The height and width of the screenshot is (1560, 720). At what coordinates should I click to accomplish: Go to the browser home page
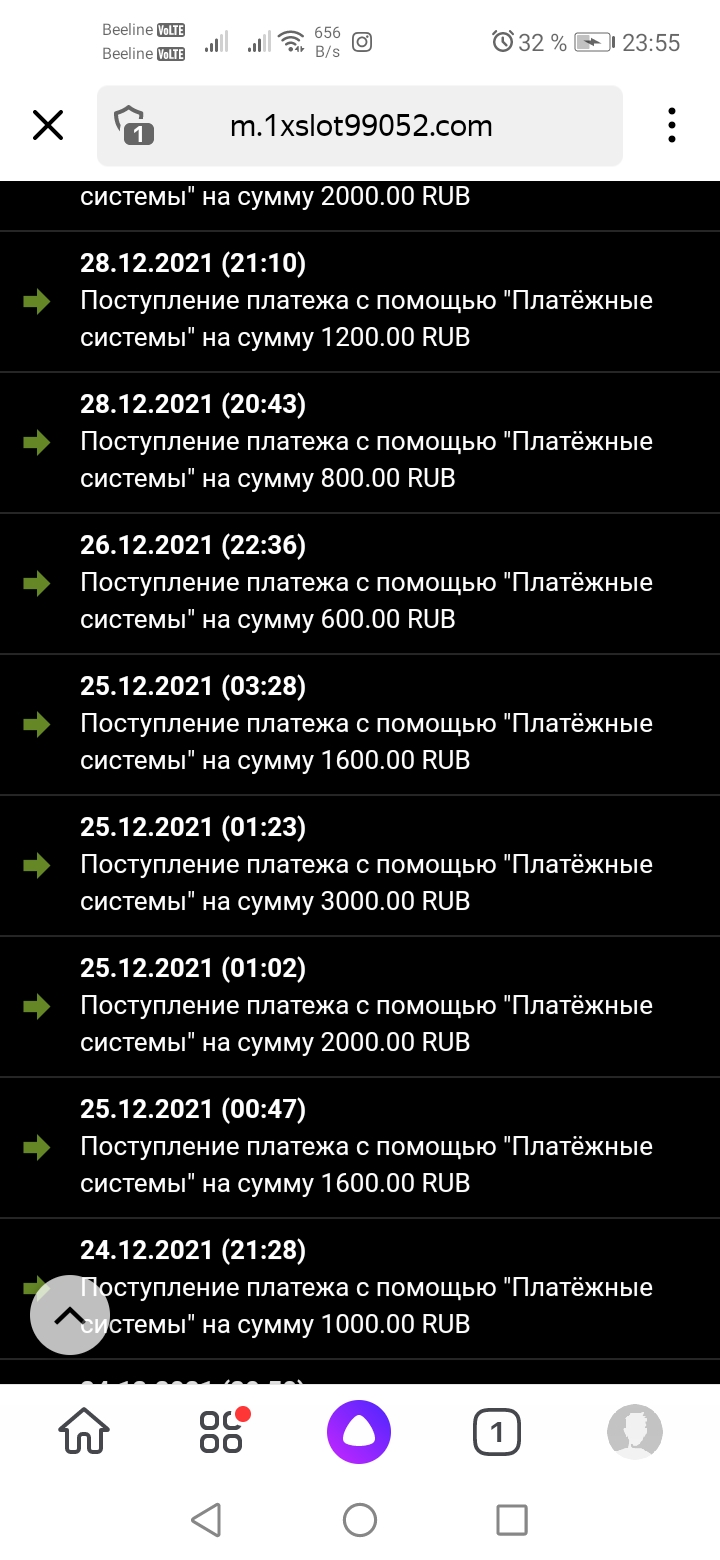[85, 1432]
